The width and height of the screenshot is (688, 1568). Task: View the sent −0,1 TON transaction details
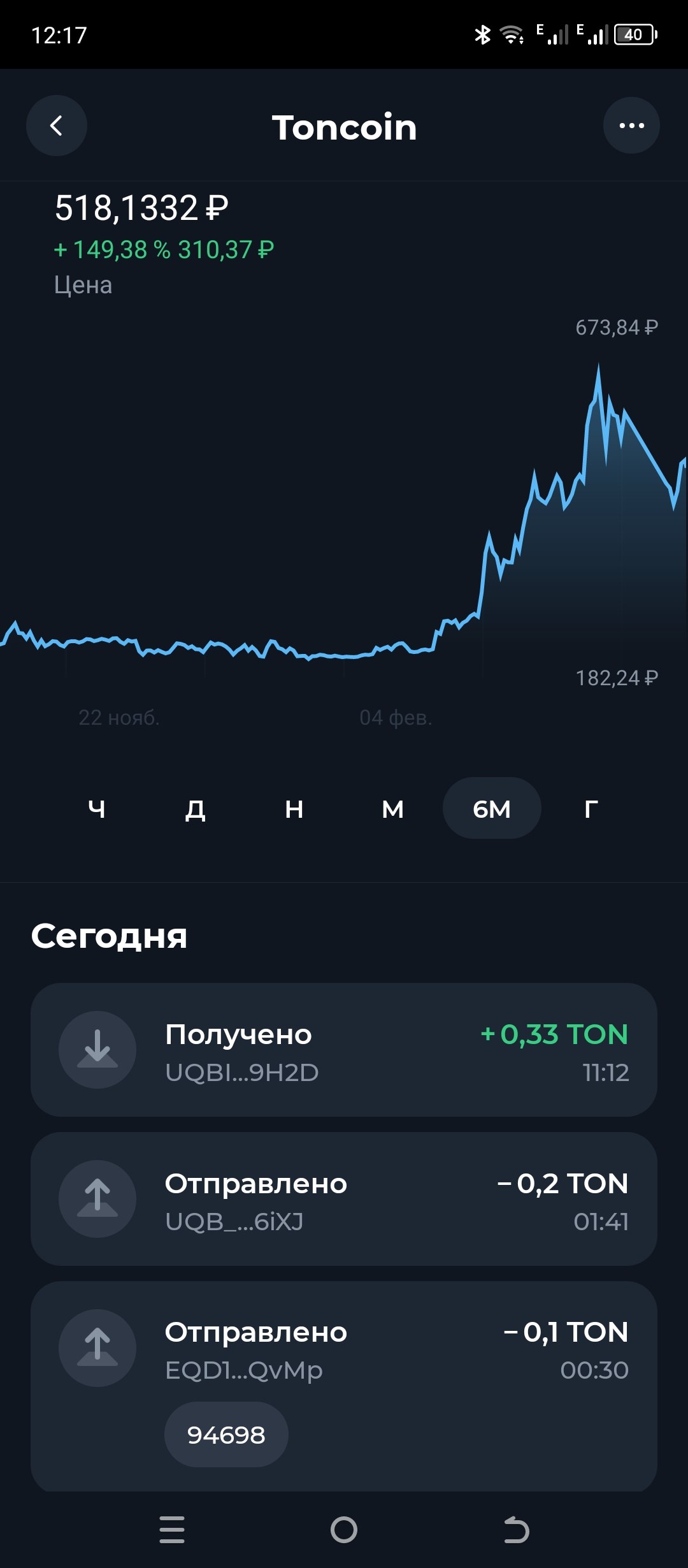(x=344, y=1351)
